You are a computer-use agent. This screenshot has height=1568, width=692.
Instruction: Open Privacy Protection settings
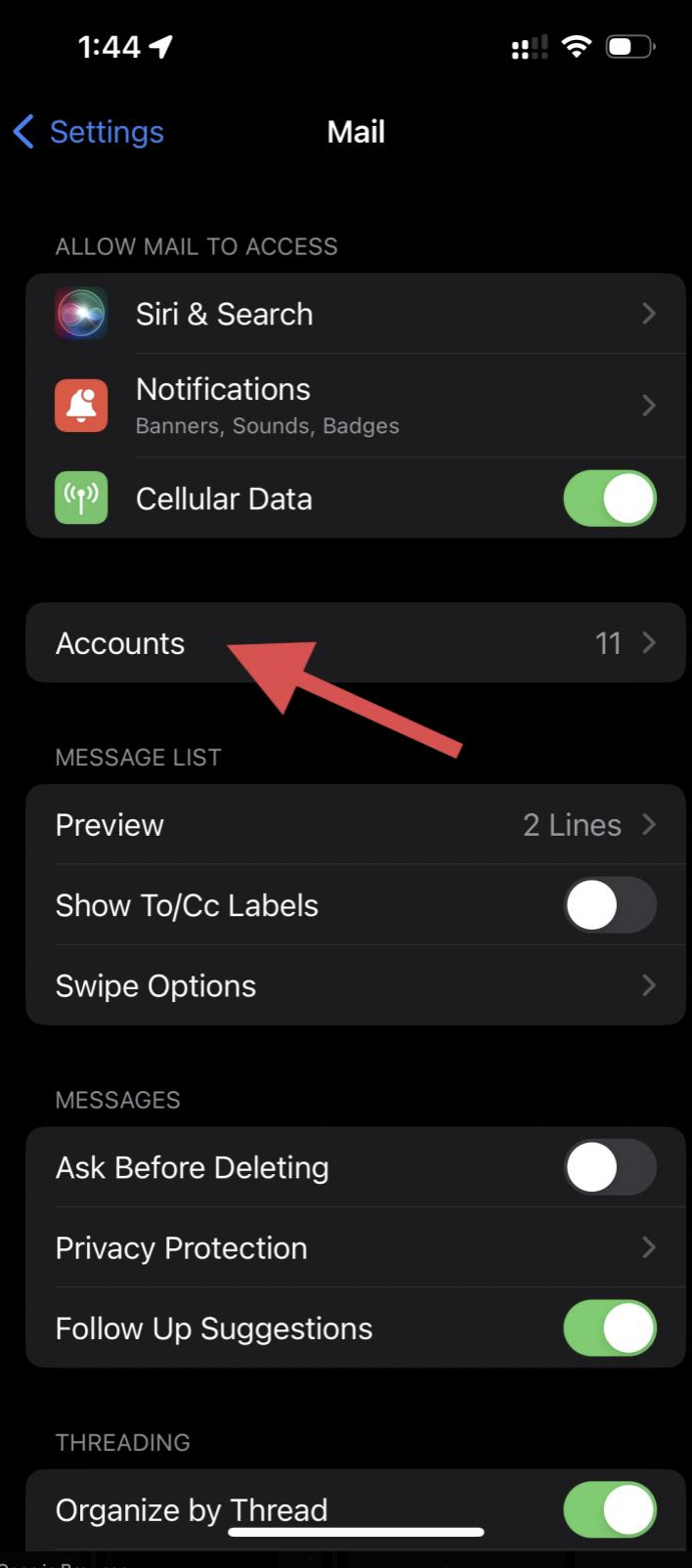[x=355, y=1247]
